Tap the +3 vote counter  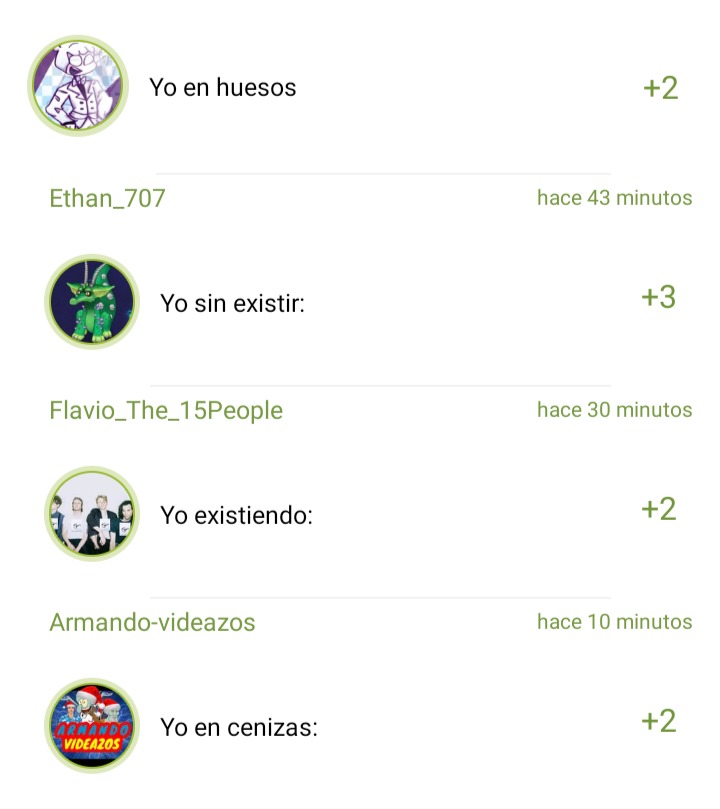[x=659, y=297]
